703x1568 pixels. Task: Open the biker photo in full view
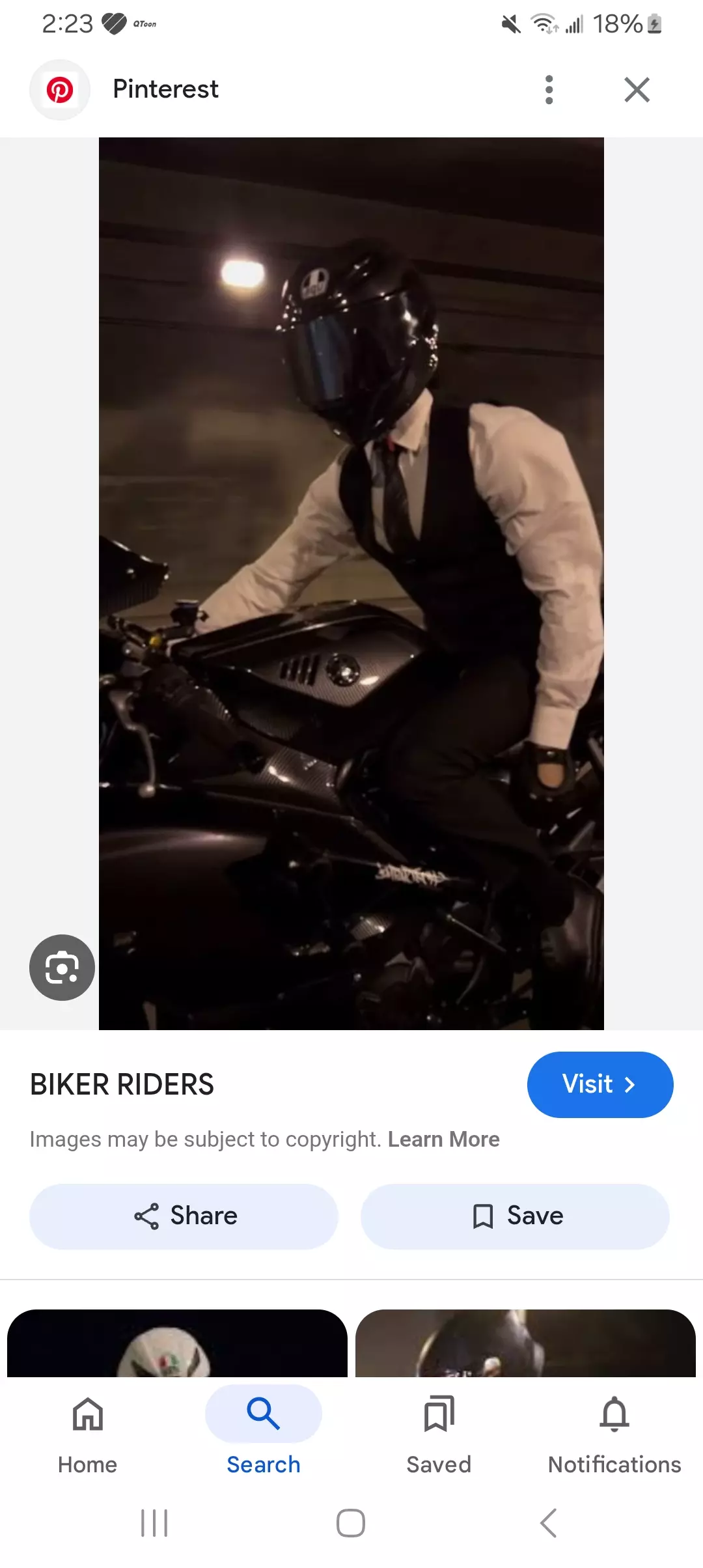pos(351,583)
